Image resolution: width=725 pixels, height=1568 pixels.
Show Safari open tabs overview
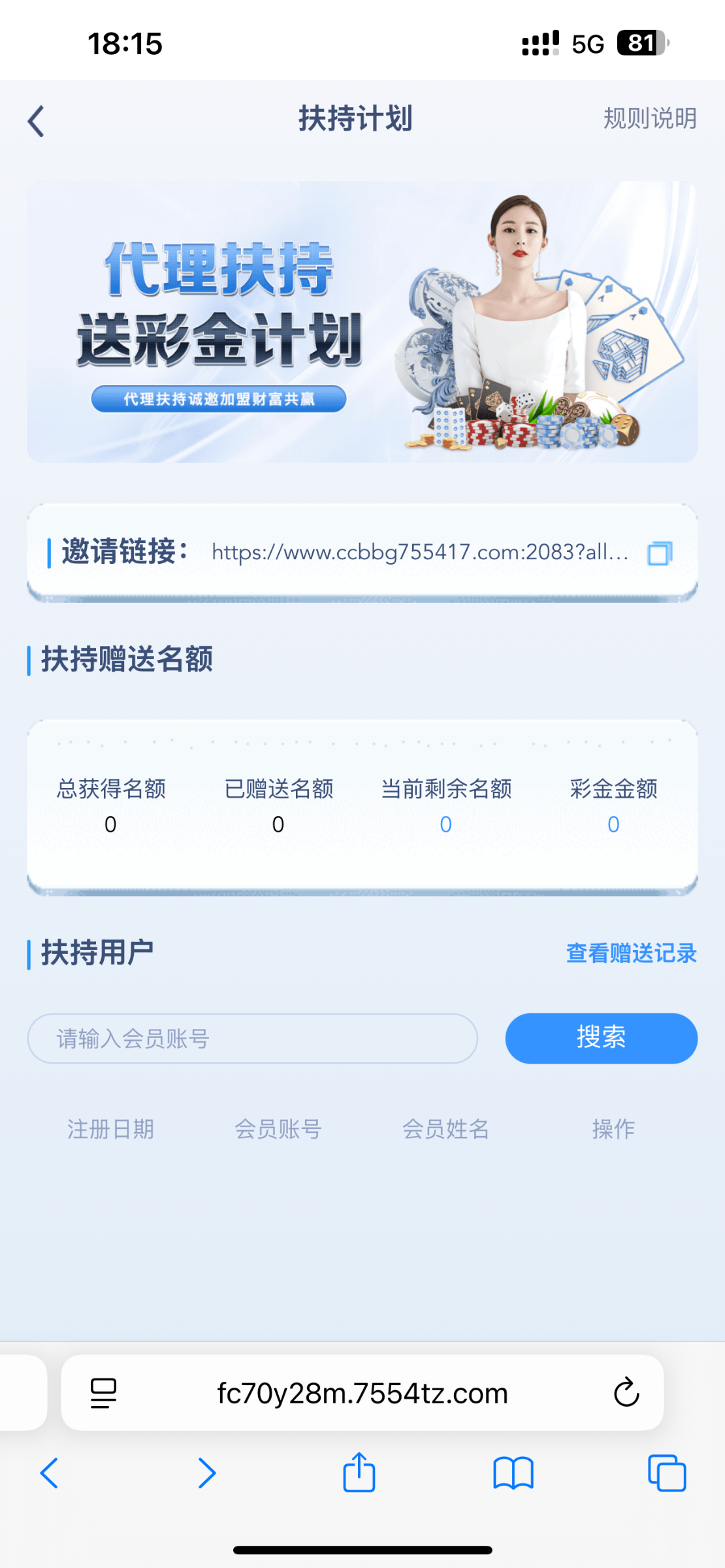[667, 1473]
